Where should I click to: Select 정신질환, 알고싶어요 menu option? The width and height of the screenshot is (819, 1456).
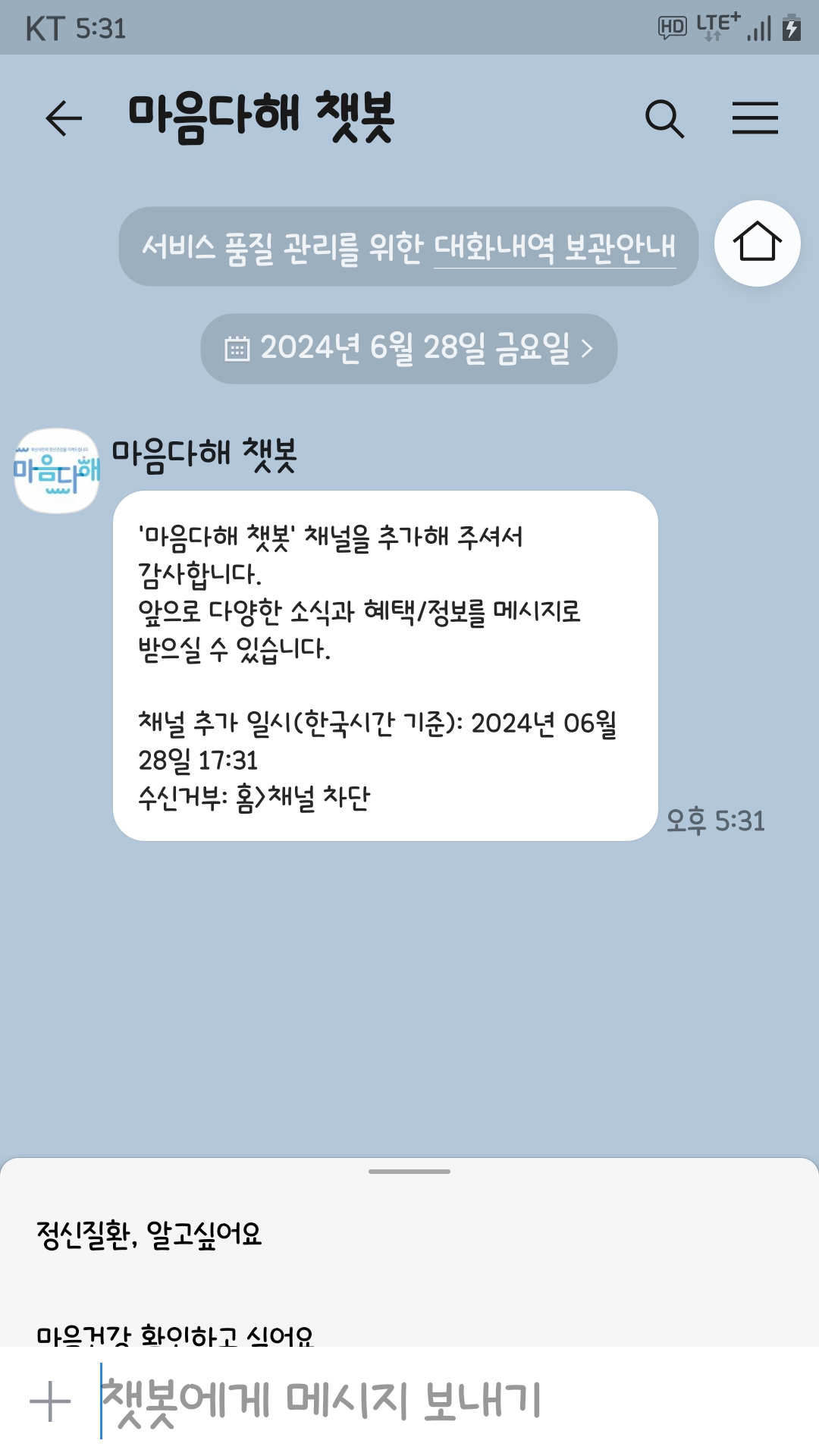pyautogui.click(x=149, y=1234)
